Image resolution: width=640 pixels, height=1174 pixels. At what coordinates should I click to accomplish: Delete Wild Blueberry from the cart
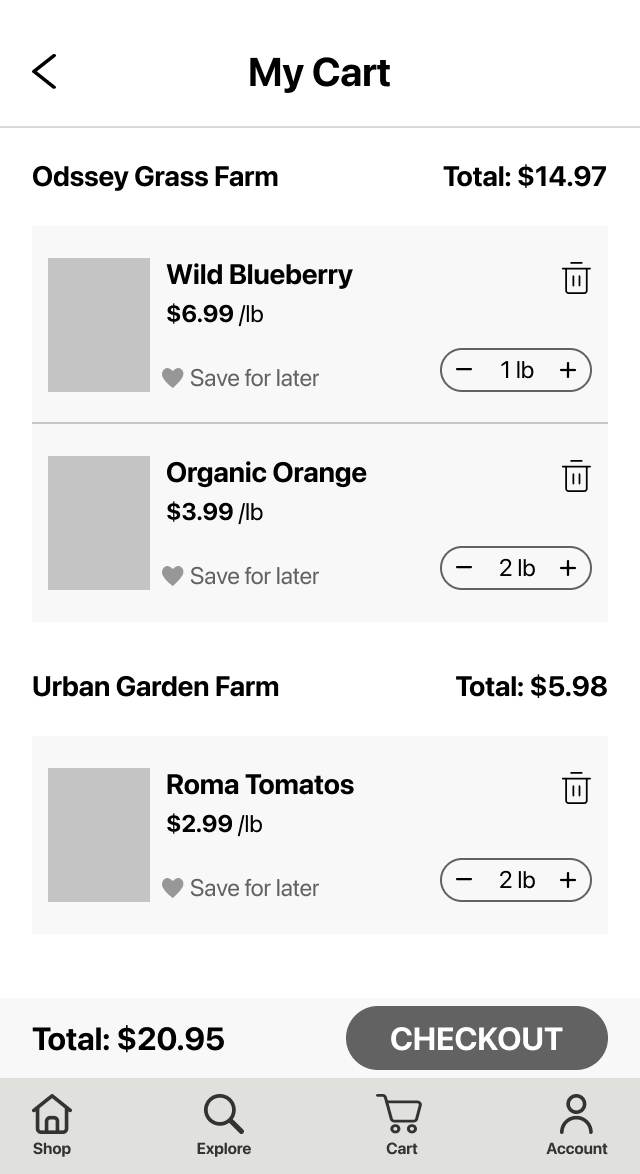tap(576, 278)
